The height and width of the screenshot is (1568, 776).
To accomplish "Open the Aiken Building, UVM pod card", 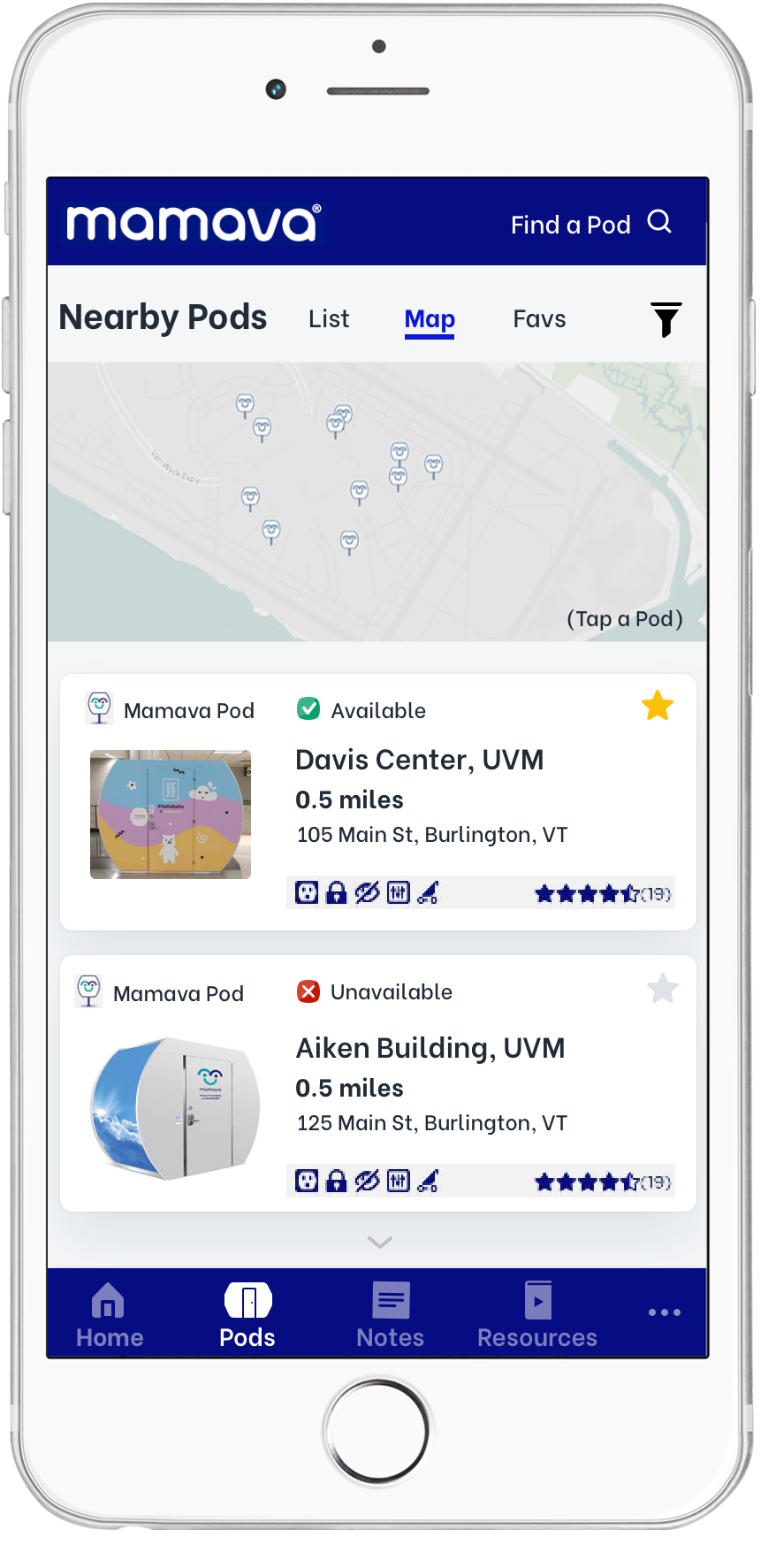I will (x=430, y=1048).
